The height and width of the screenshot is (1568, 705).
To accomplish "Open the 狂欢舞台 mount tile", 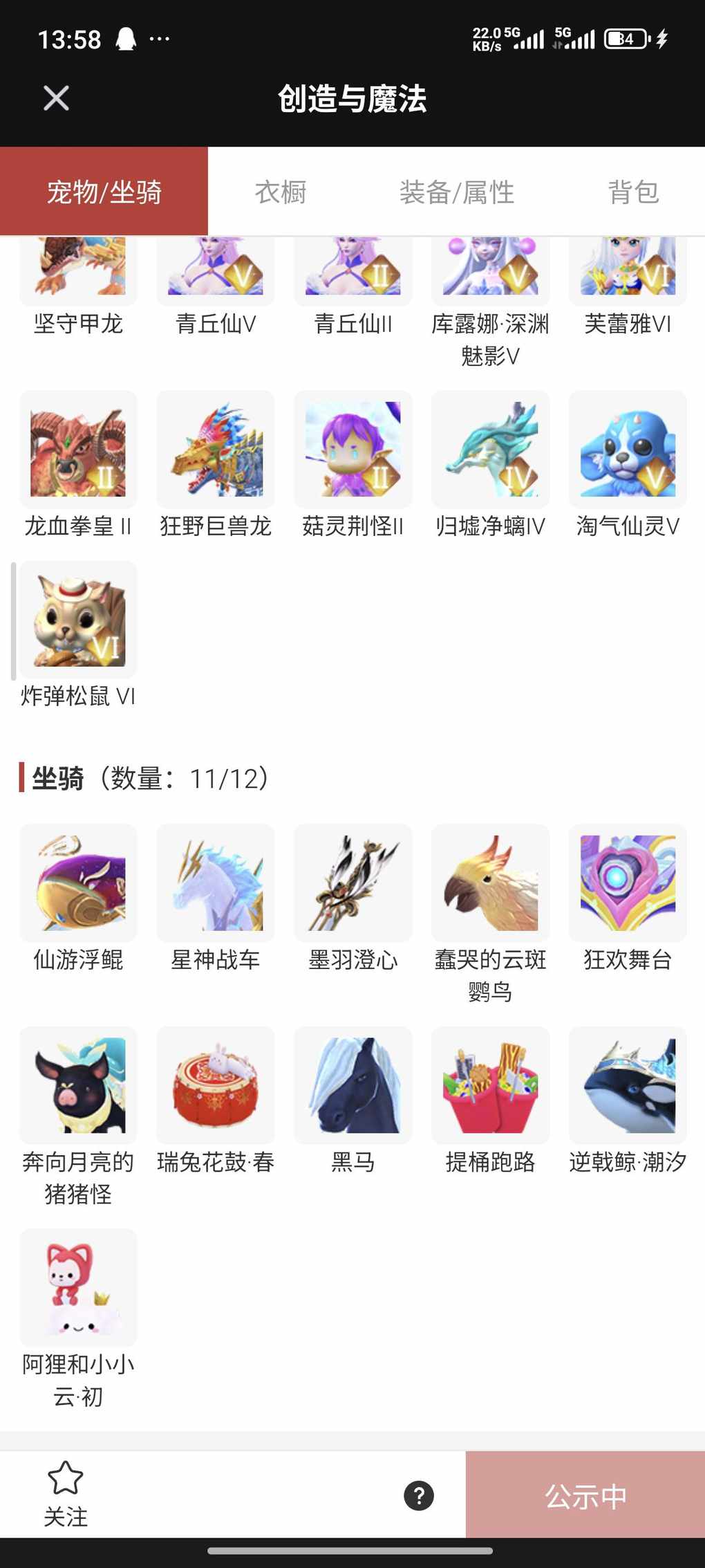I will click(628, 883).
